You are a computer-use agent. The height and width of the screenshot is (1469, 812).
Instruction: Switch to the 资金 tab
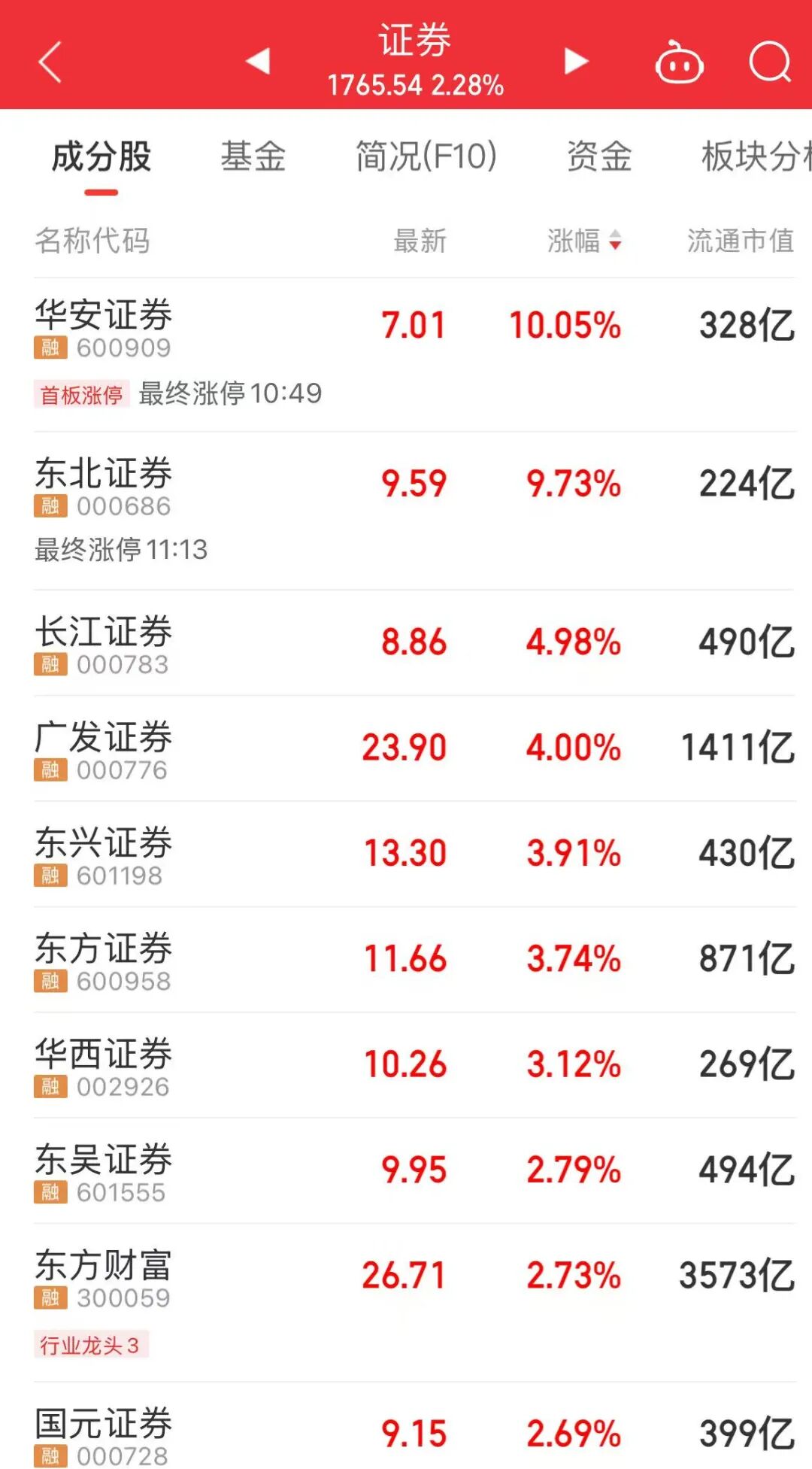[x=599, y=158]
